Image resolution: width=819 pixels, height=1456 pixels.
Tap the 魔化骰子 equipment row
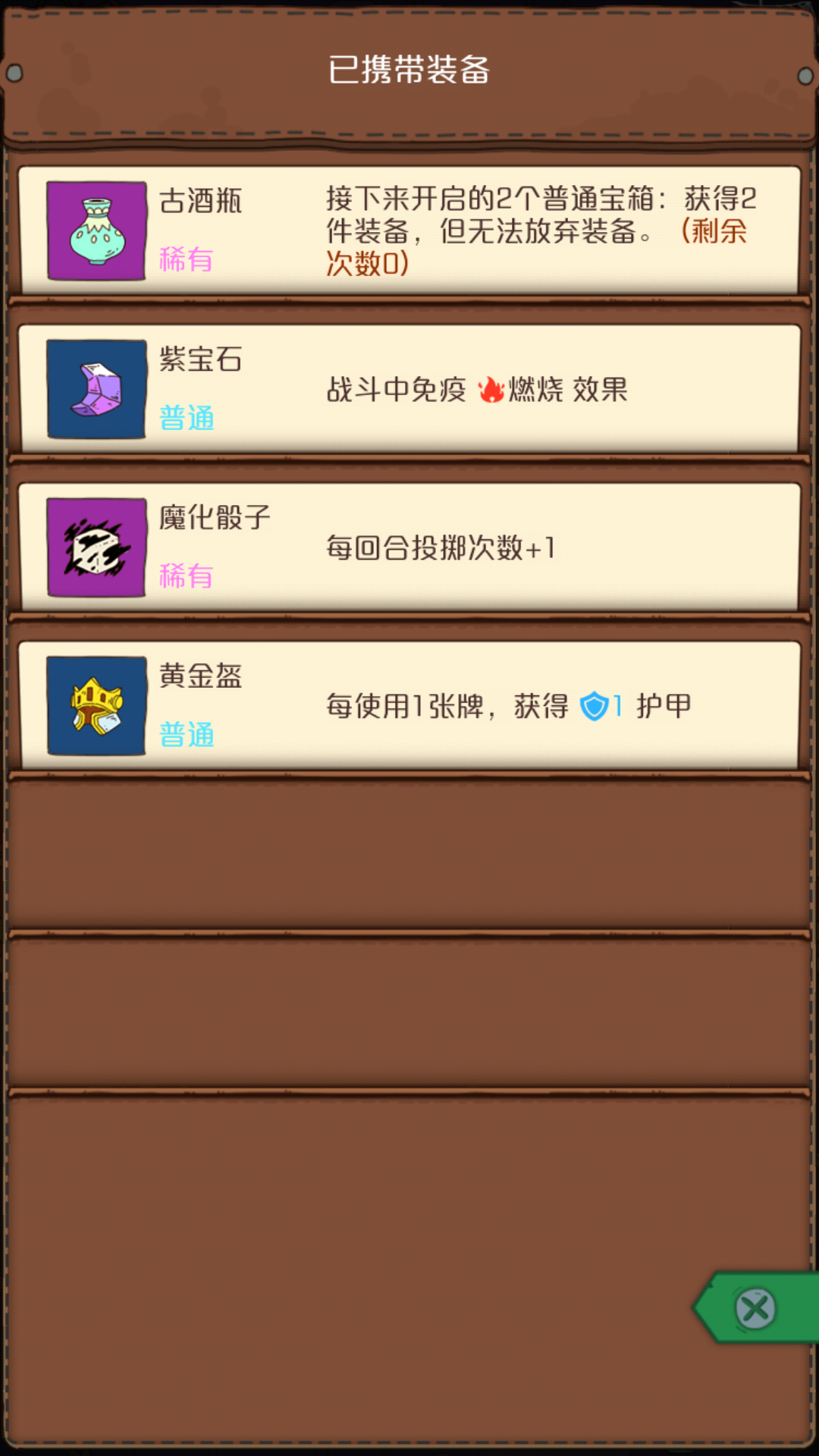(x=409, y=548)
